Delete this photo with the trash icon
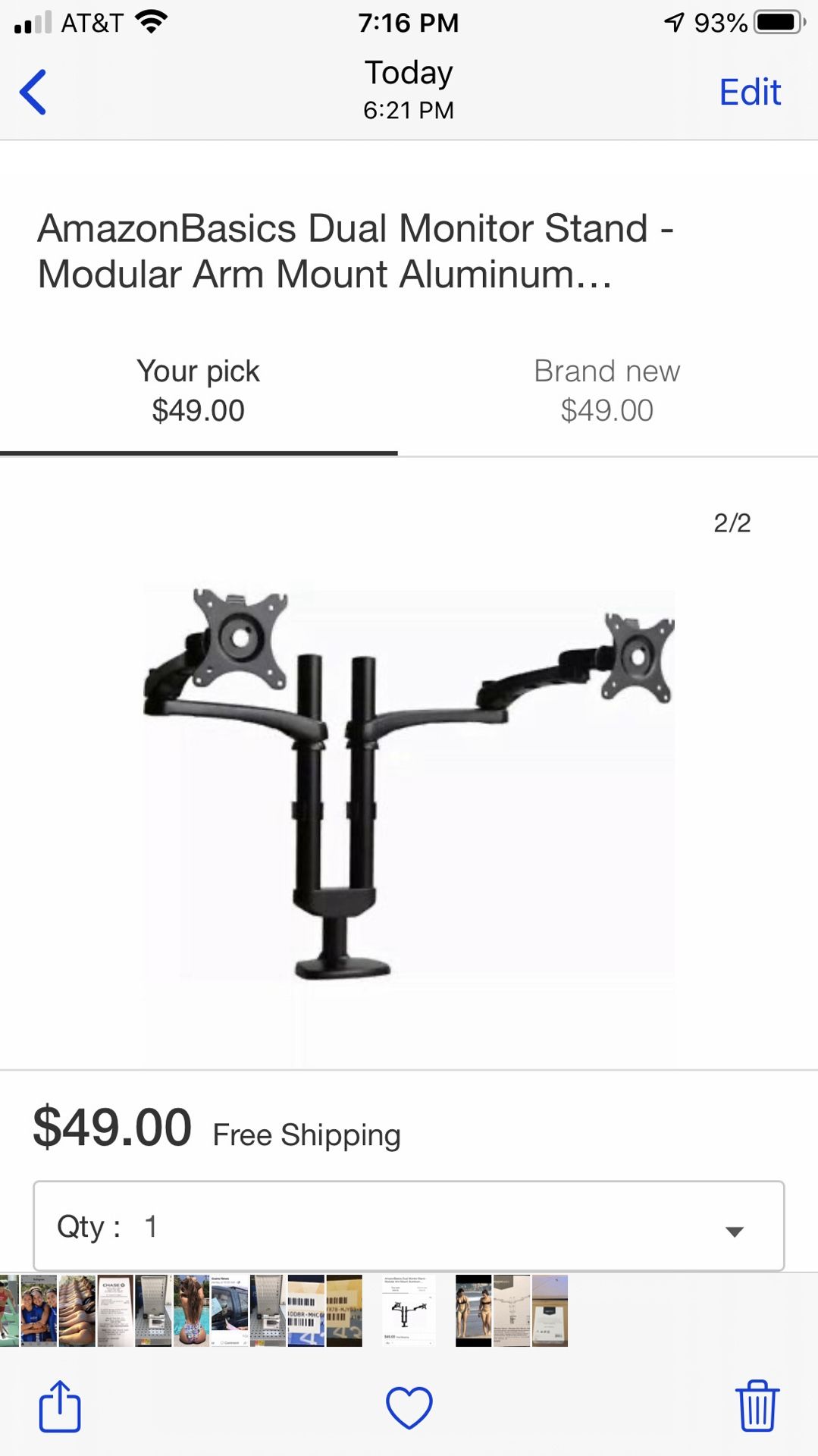This screenshot has height=1456, width=818. [757, 1406]
